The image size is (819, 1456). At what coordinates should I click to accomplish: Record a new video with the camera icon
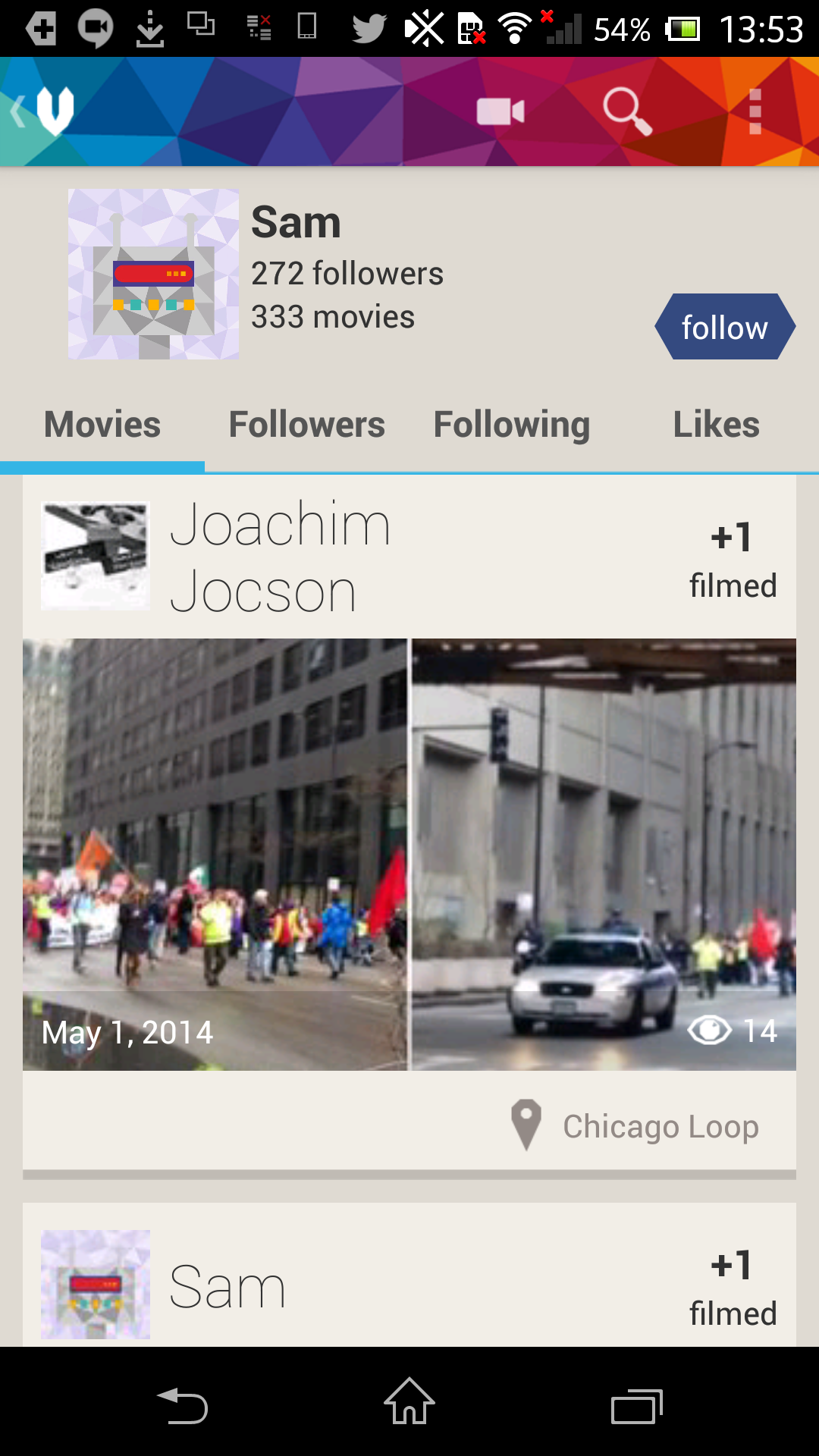pyautogui.click(x=500, y=111)
